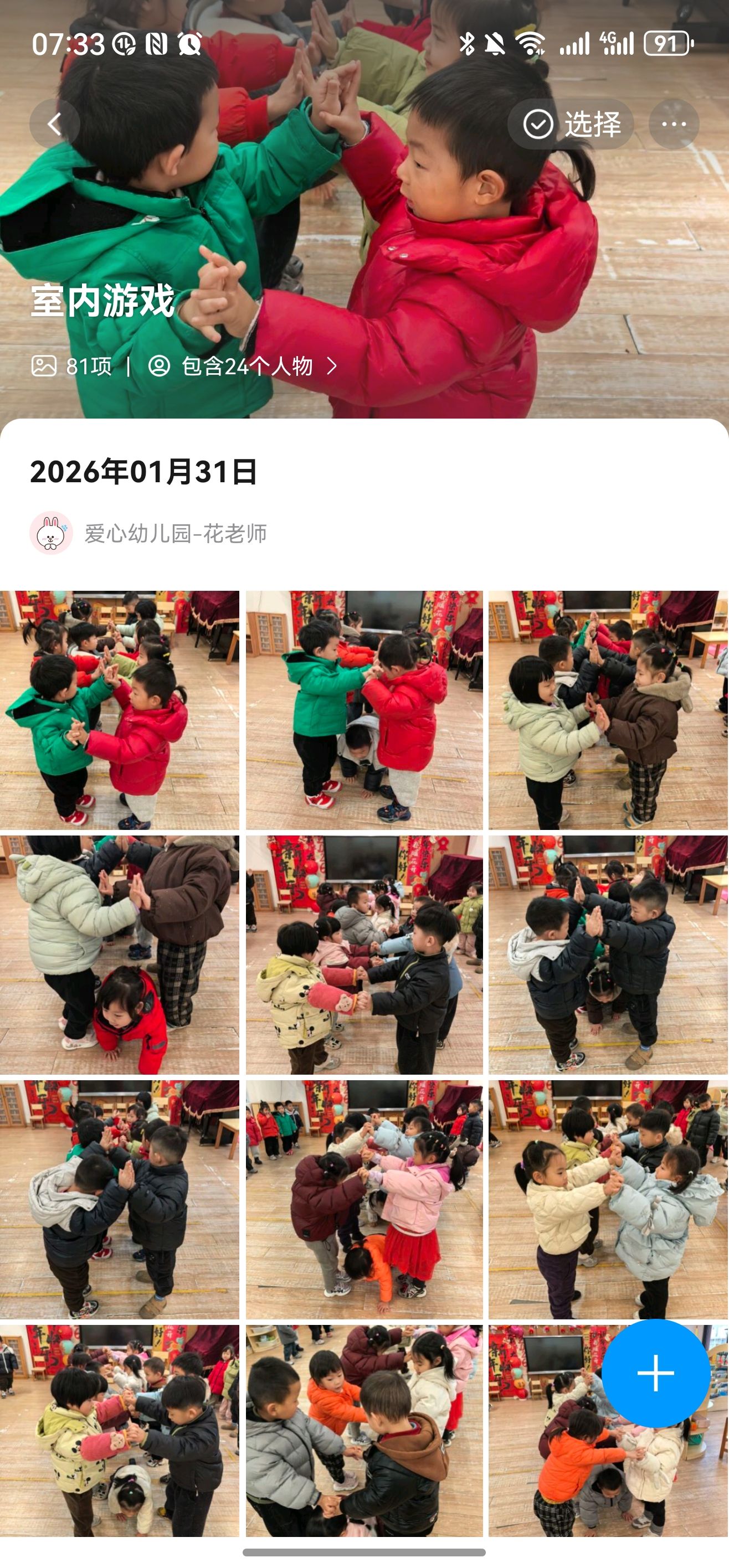The height and width of the screenshot is (1568, 729).
Task: Go back from the 室内游戏 album
Action: (x=55, y=124)
